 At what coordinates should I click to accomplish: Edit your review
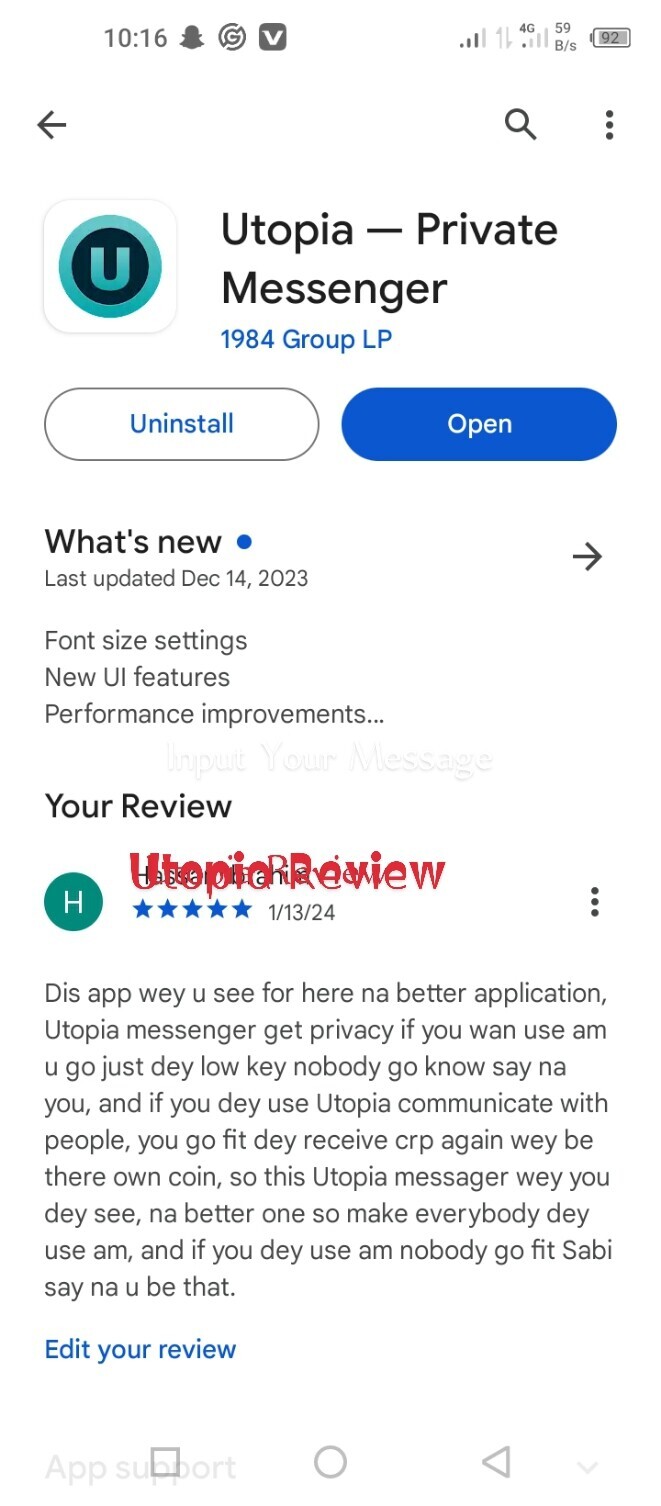pos(140,1349)
